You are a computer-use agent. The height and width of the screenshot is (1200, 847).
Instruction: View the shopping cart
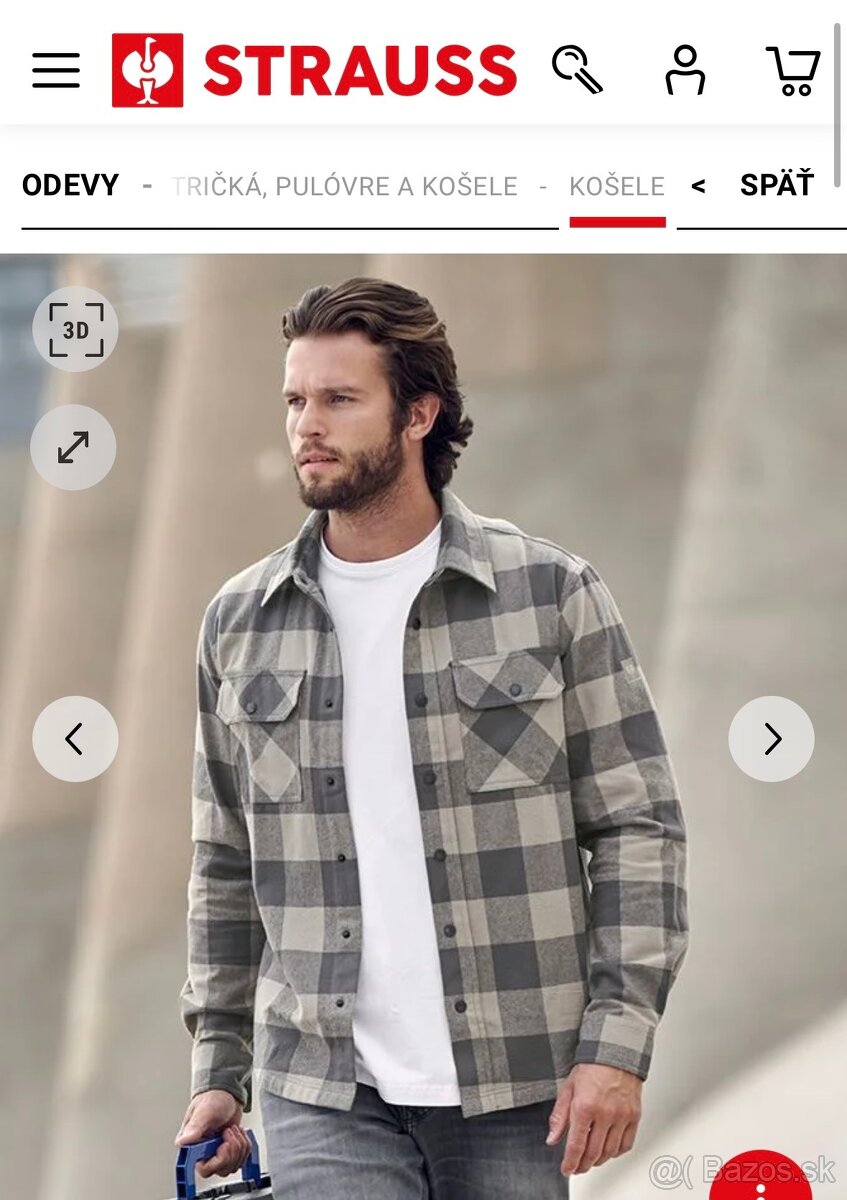coord(794,70)
